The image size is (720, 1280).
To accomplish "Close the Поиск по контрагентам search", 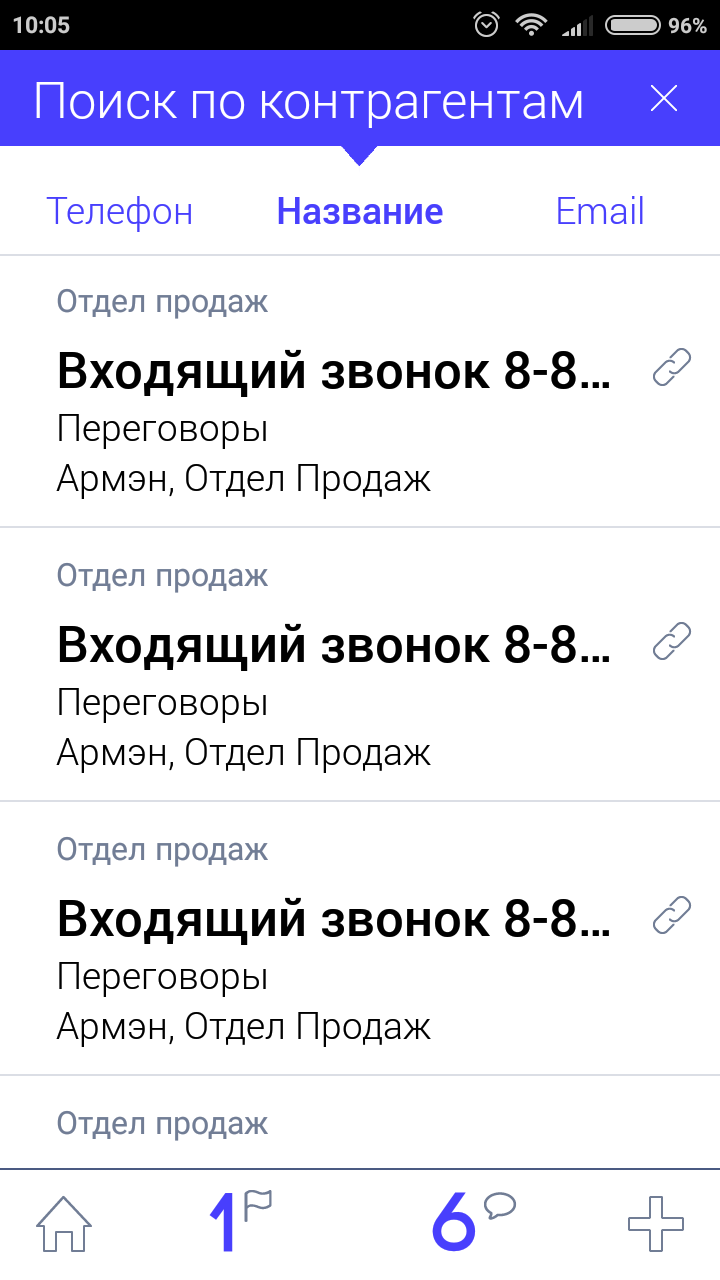I will pos(664,98).
